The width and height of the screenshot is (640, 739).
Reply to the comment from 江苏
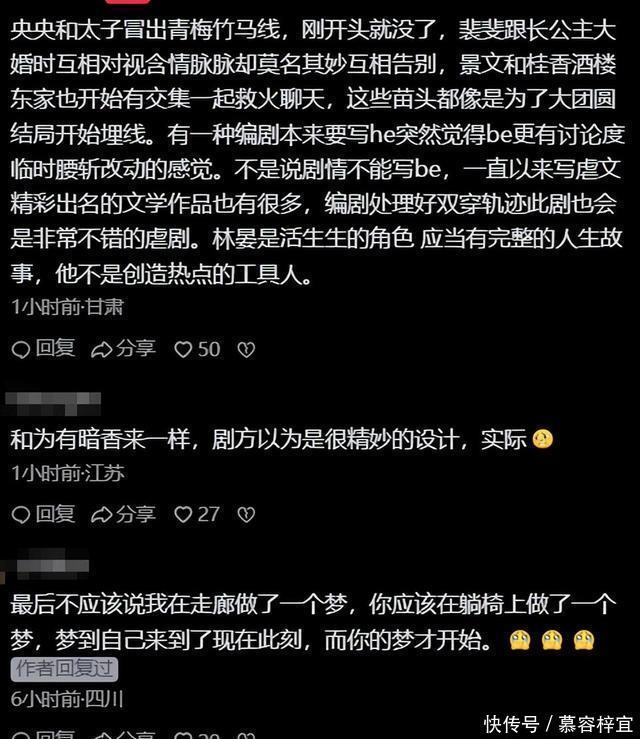[x=42, y=514]
